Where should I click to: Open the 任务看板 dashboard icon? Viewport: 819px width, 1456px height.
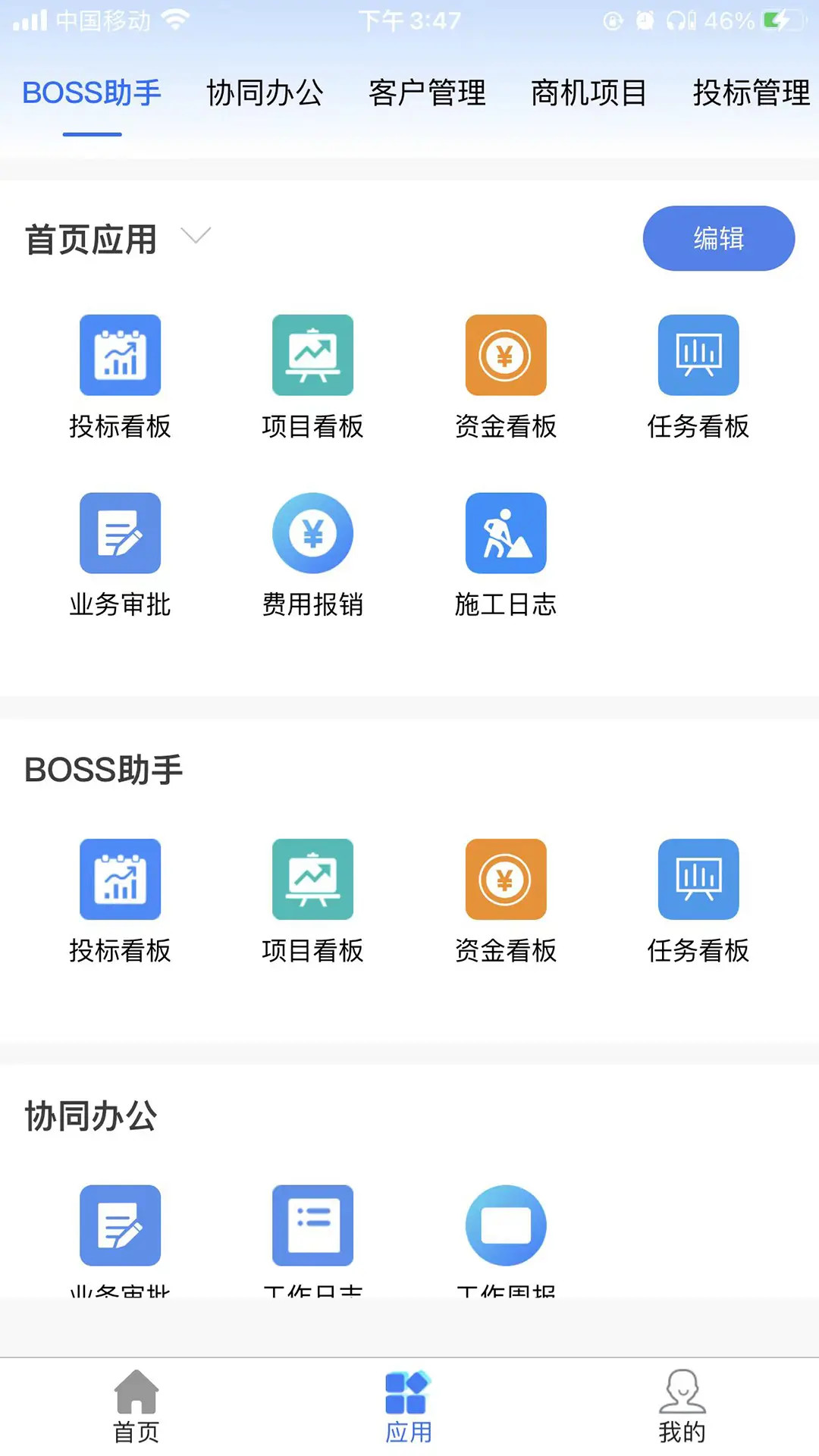[698, 355]
